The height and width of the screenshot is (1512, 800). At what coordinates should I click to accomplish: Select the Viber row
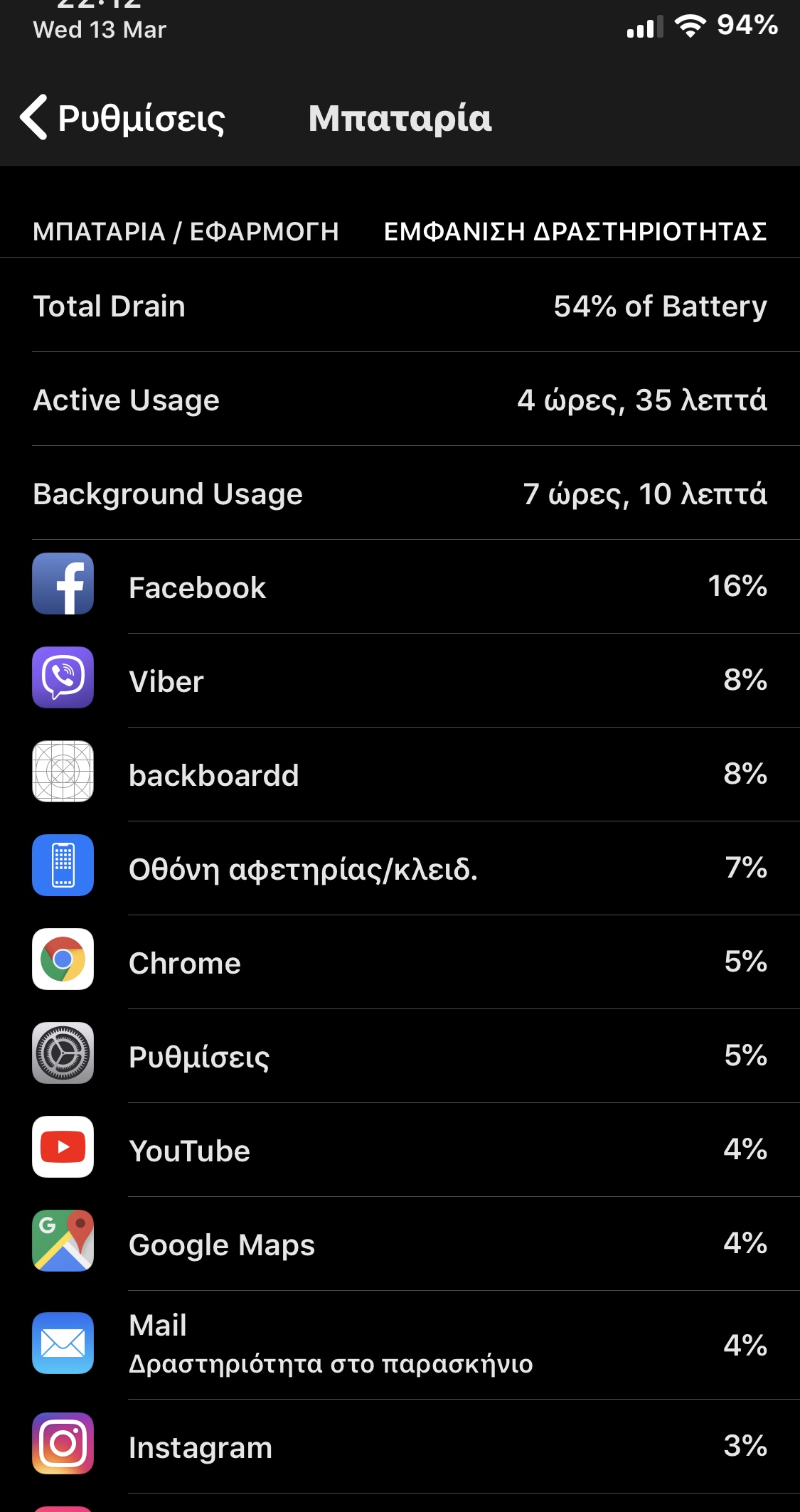pos(400,681)
